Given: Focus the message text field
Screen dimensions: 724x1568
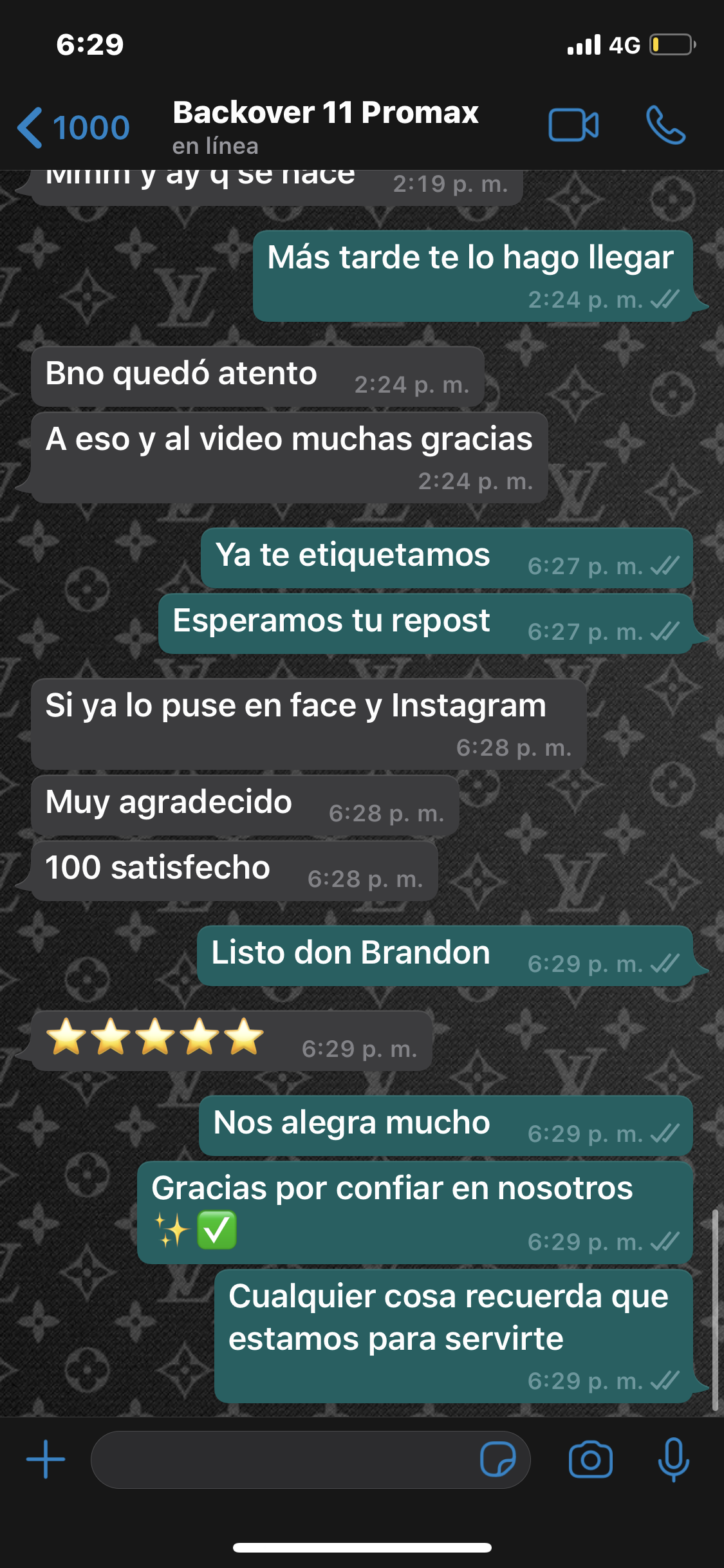Looking at the screenshot, I should (x=283, y=1459).
